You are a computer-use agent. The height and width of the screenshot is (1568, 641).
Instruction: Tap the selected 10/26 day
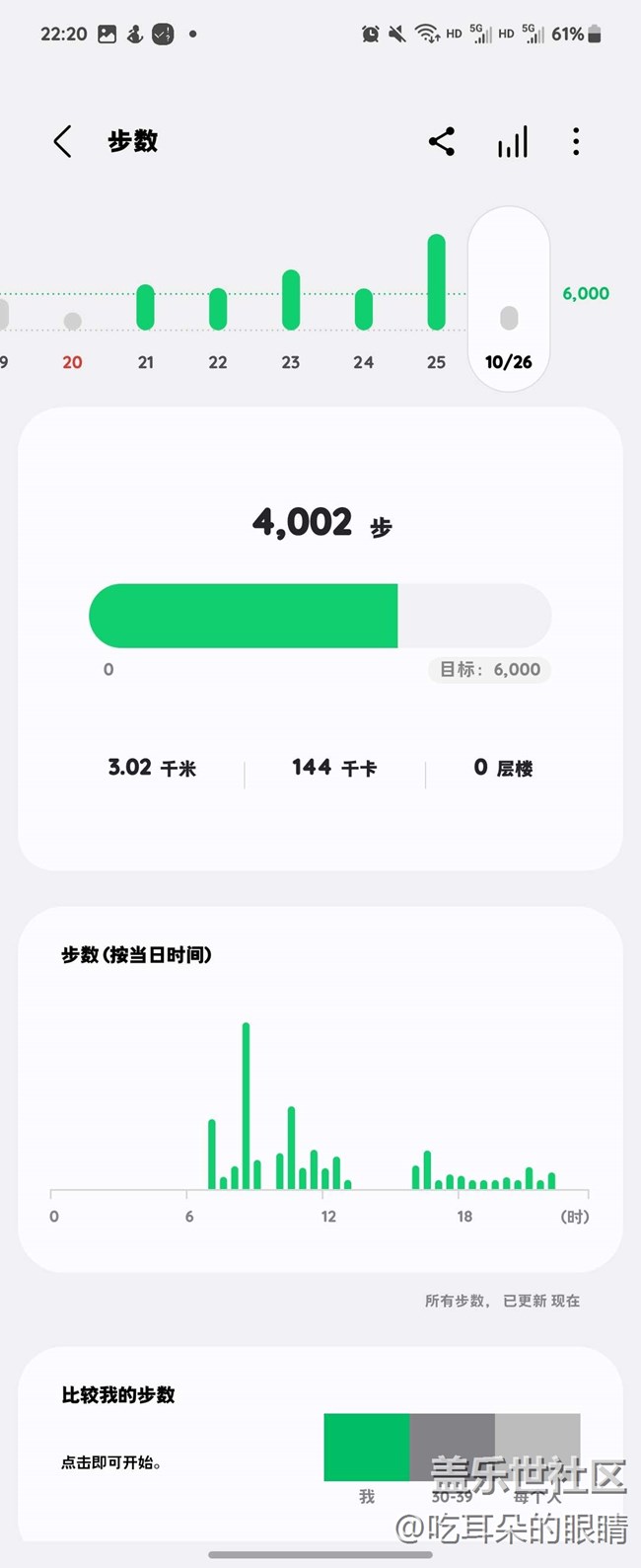[x=509, y=299]
